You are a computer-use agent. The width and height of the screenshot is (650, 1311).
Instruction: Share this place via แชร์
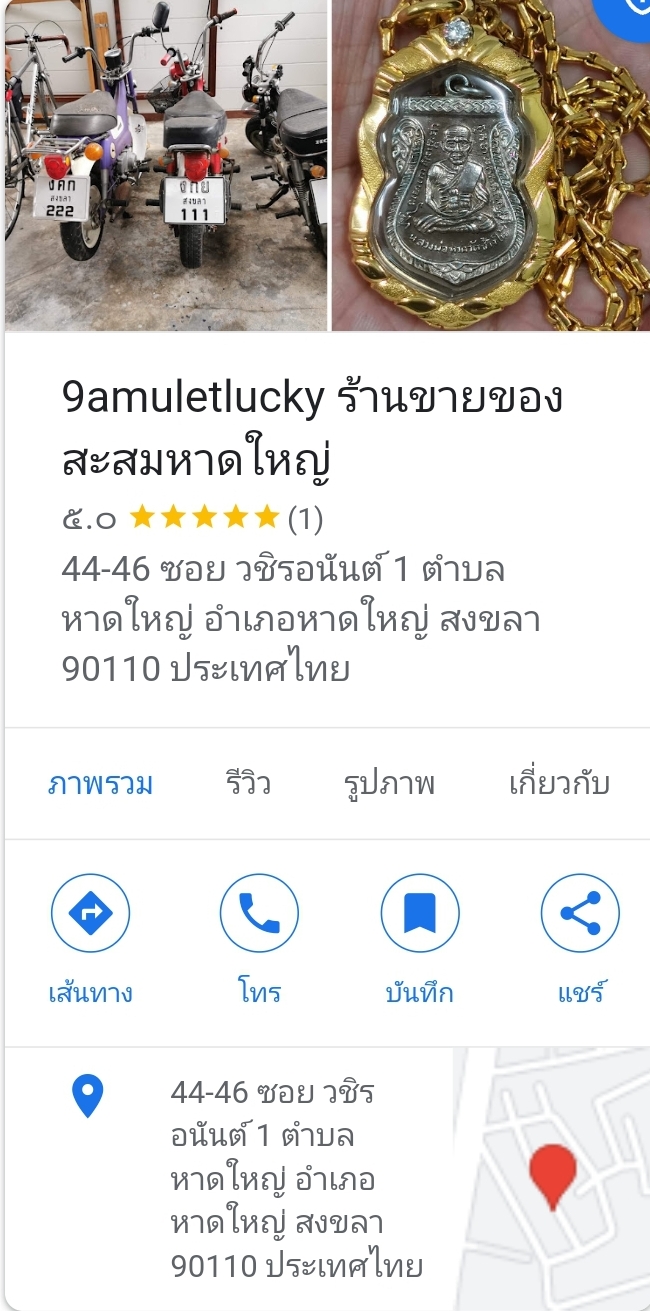click(x=580, y=914)
